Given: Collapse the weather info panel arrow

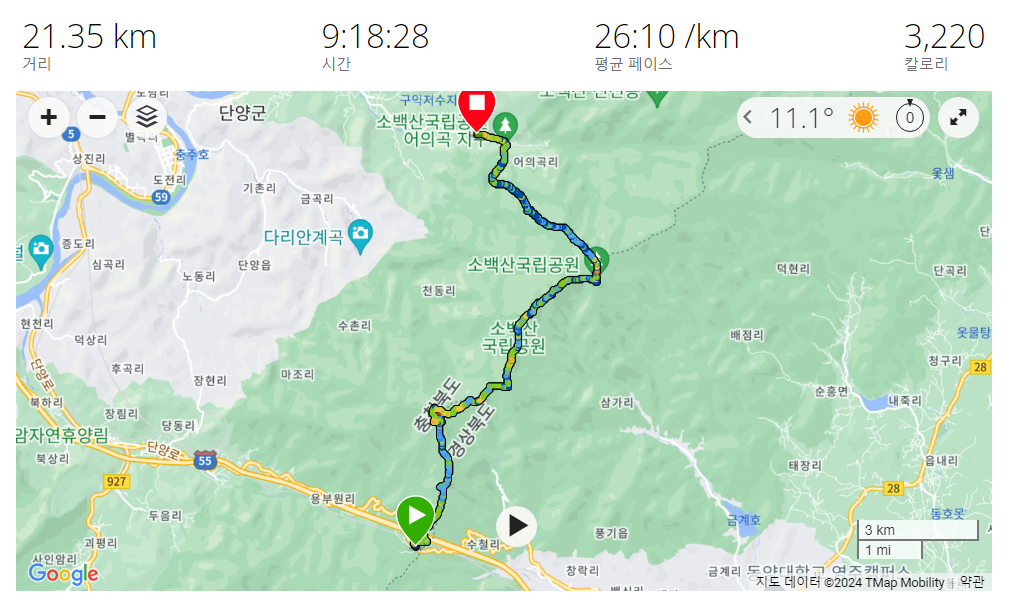Looking at the screenshot, I should coord(749,118).
